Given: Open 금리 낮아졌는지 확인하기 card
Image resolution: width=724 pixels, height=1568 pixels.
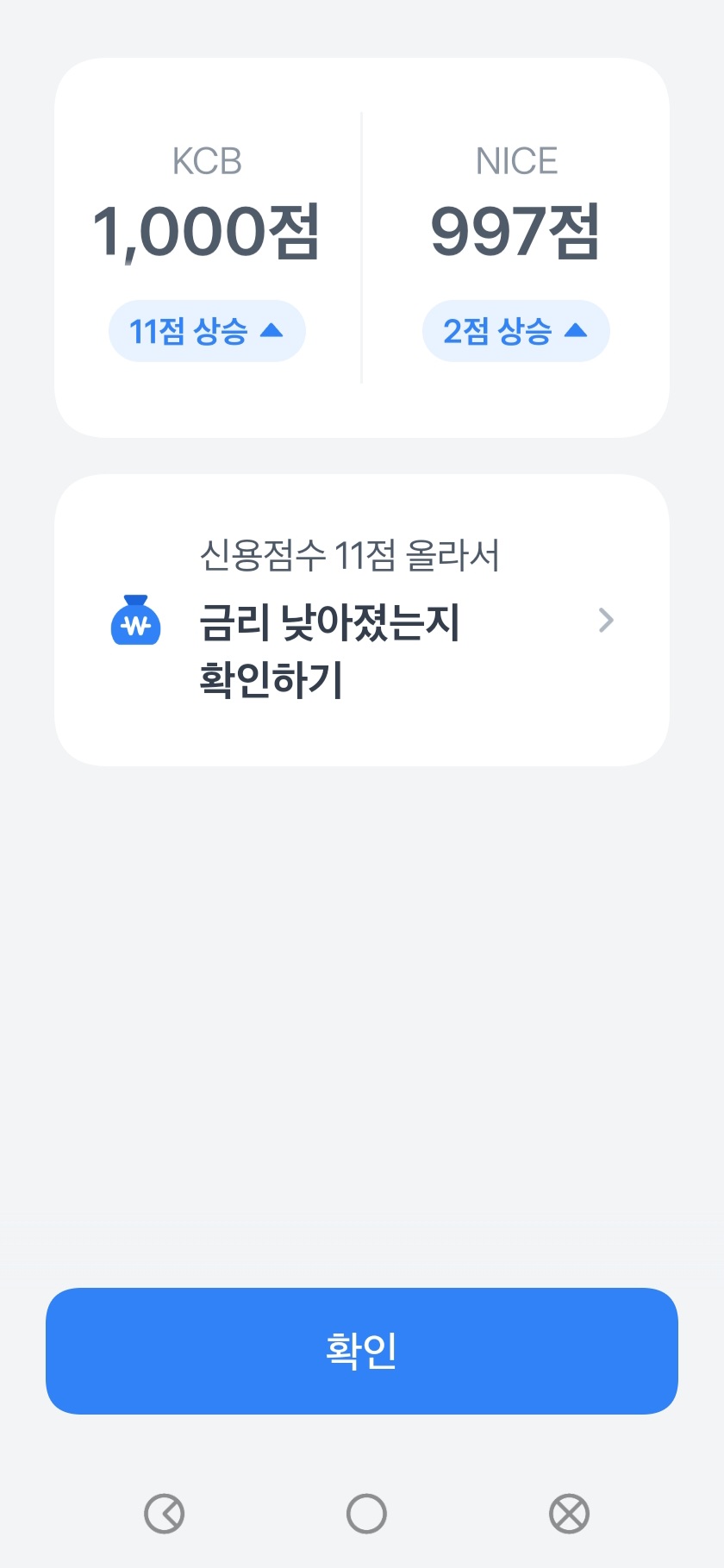Looking at the screenshot, I should [362, 620].
